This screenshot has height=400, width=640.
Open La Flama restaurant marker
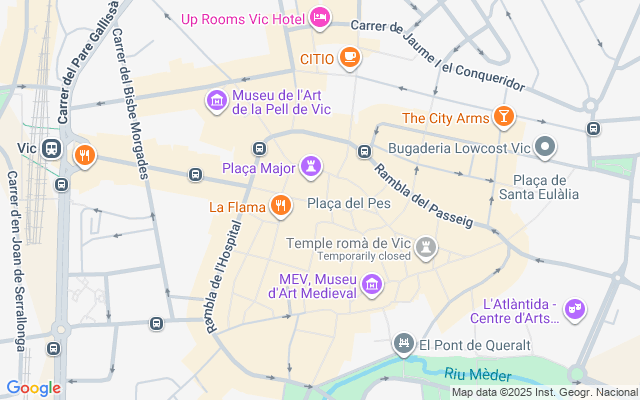[x=280, y=208]
